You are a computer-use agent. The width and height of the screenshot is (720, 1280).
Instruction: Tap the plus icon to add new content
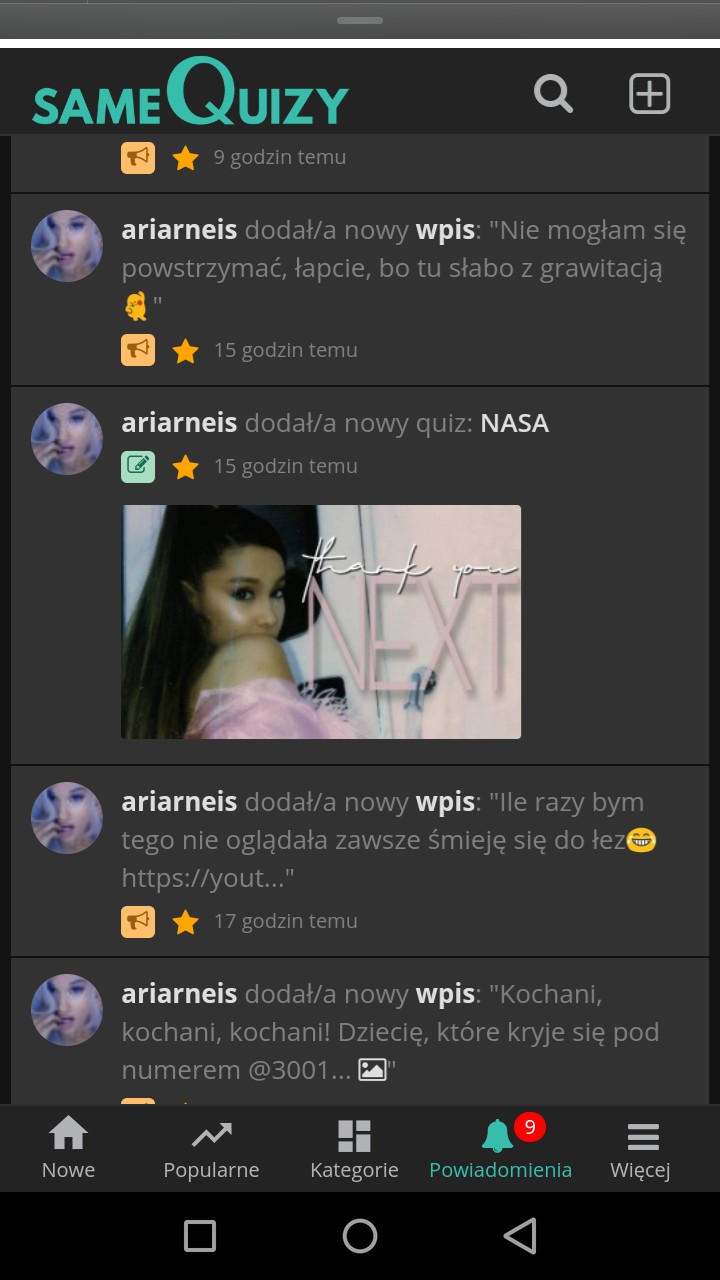click(649, 94)
